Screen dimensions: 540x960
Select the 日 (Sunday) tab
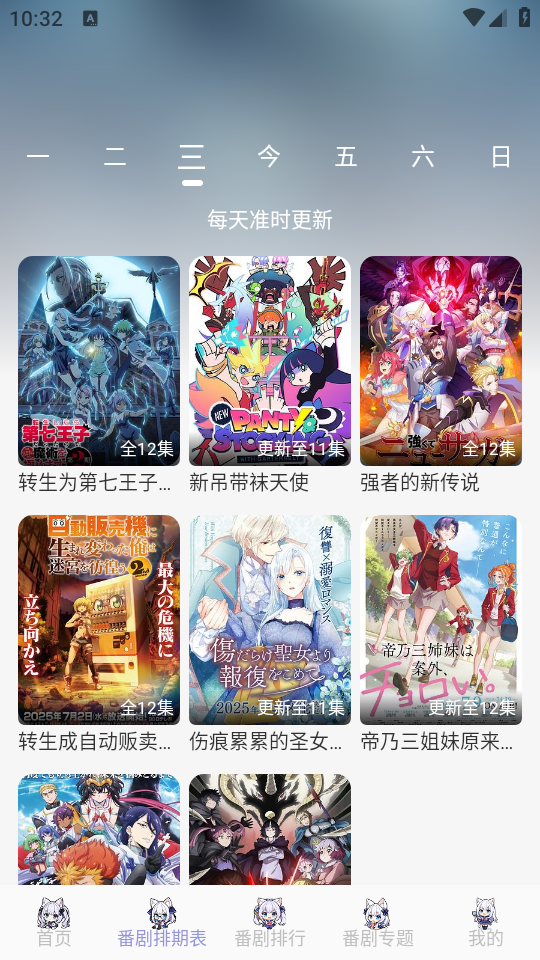pos(501,157)
